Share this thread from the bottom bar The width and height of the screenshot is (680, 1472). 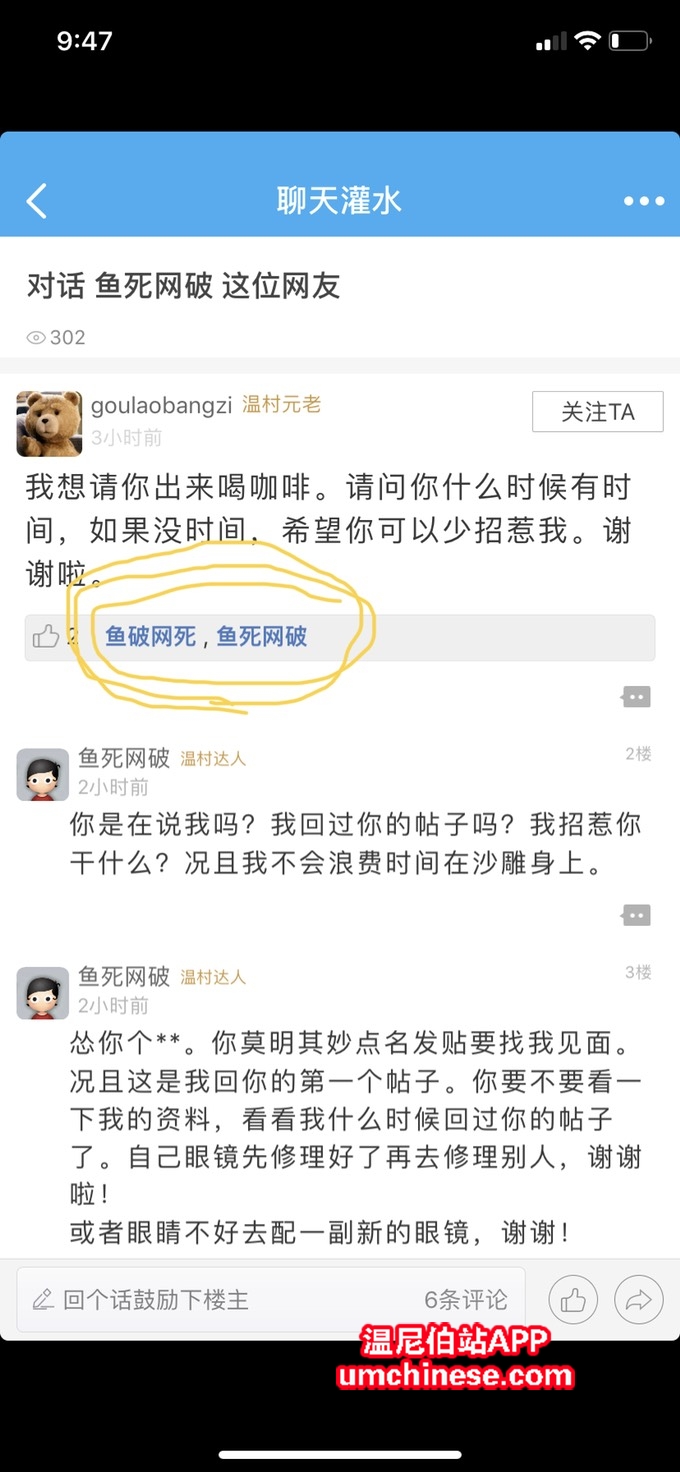point(639,1300)
